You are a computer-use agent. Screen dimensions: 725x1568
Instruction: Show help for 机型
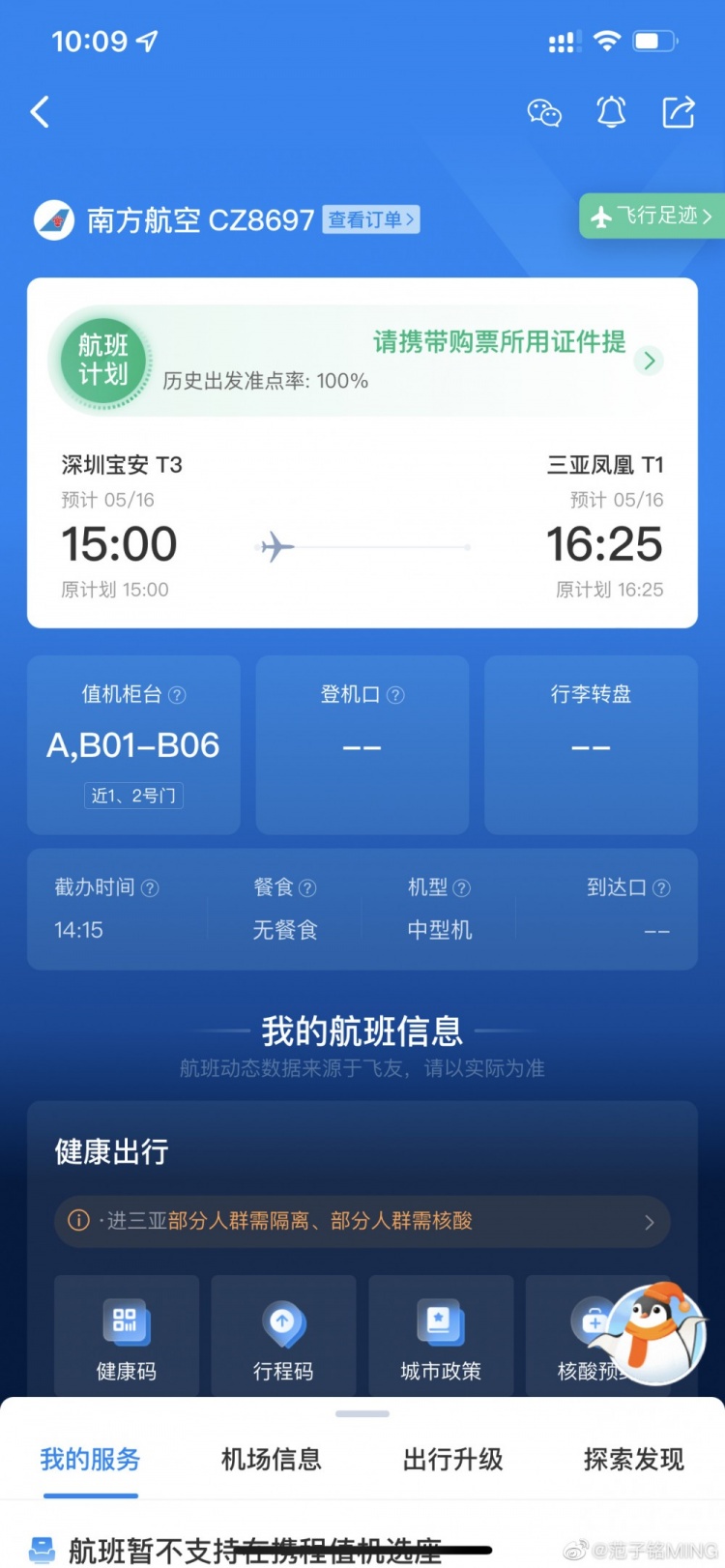(462, 888)
